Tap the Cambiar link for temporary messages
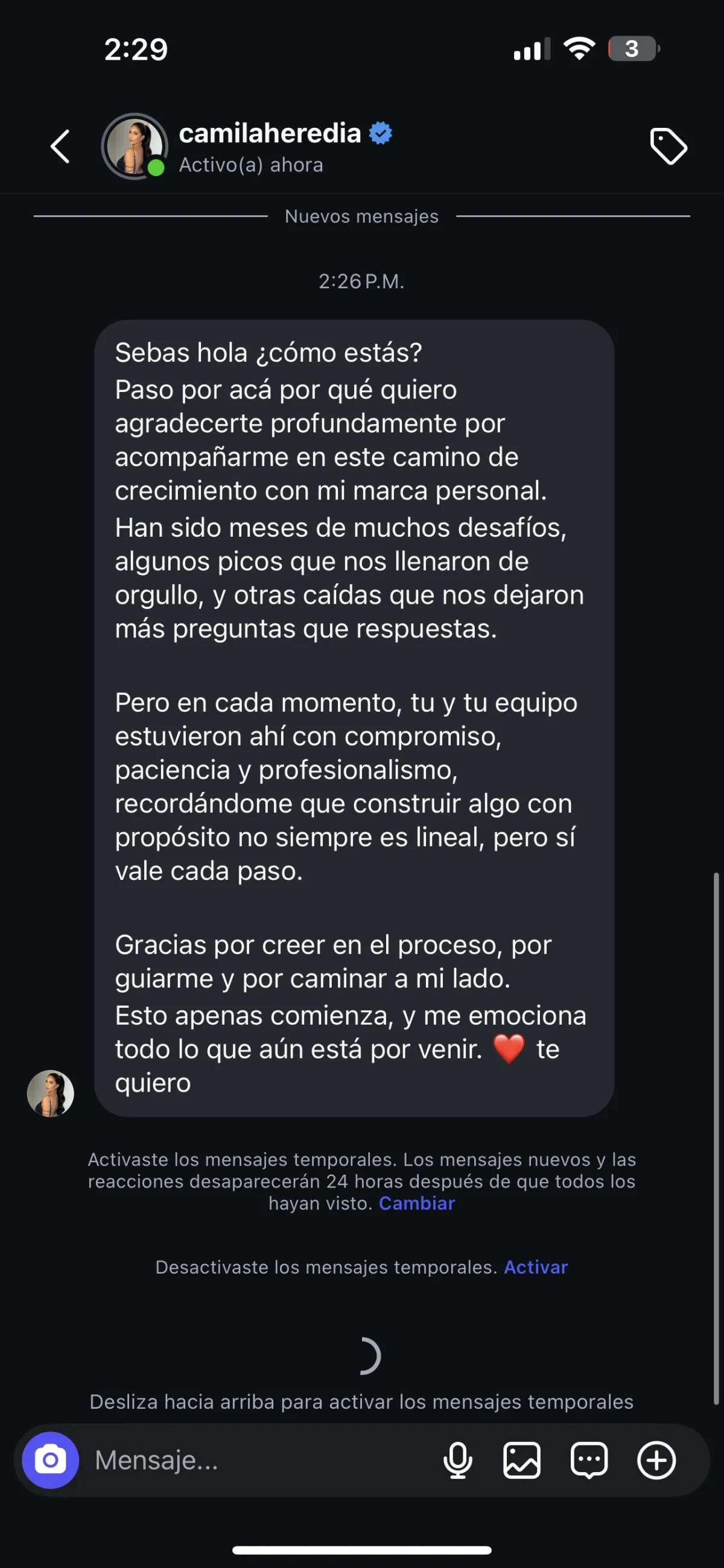Image resolution: width=724 pixels, height=1568 pixels. point(416,1203)
